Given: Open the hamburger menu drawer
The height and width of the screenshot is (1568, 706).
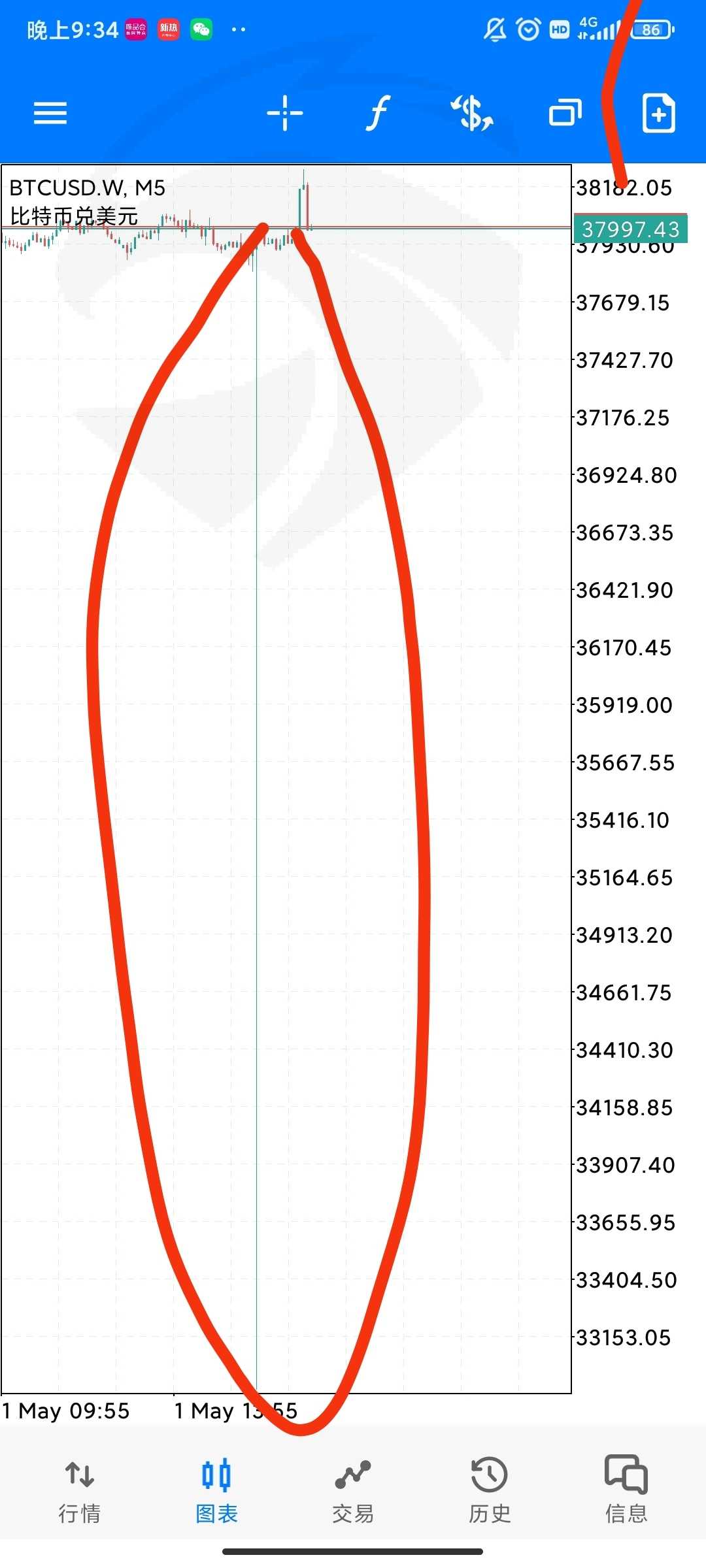Looking at the screenshot, I should (x=50, y=113).
